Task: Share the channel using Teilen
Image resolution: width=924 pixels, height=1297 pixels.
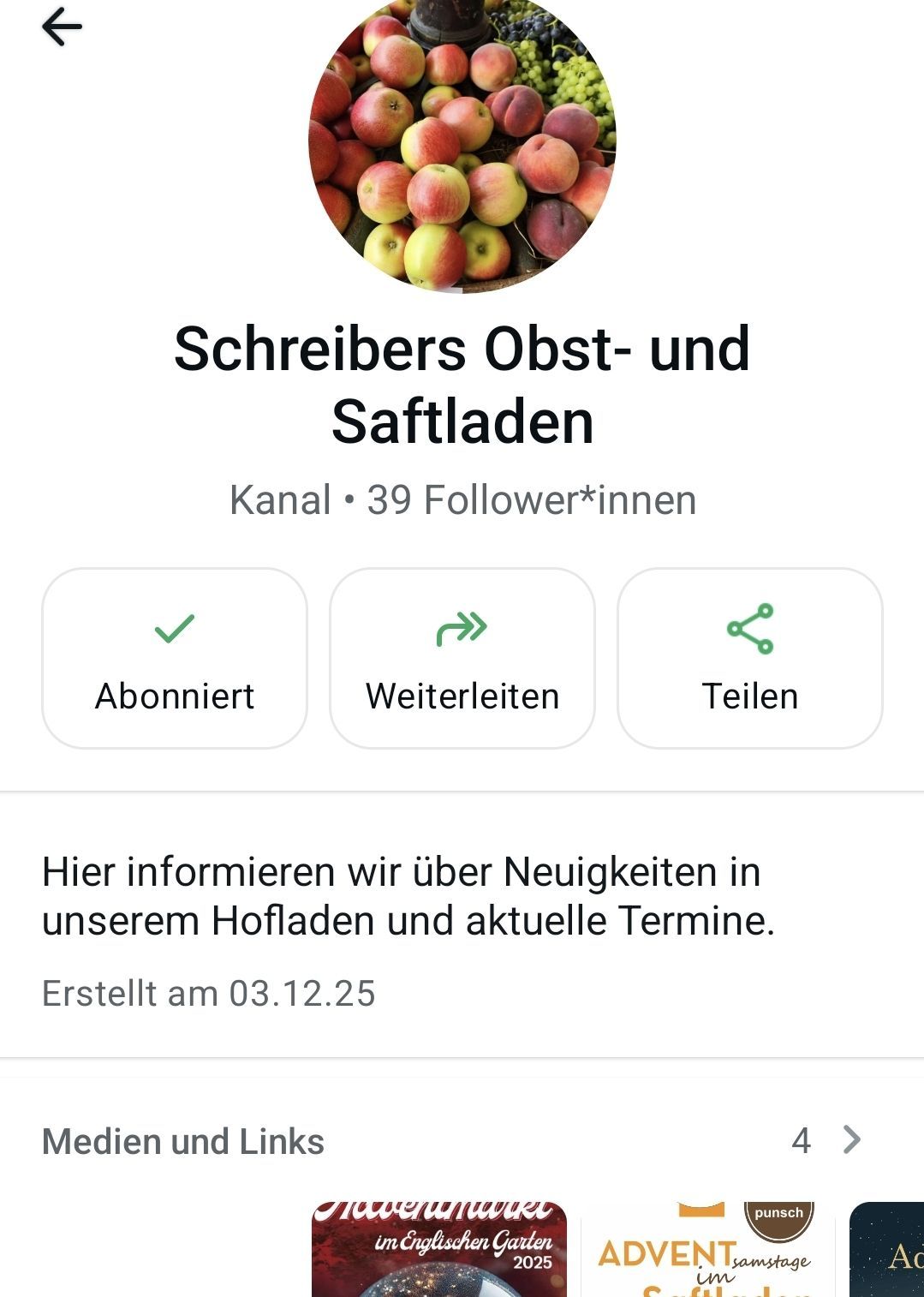Action: [x=749, y=696]
